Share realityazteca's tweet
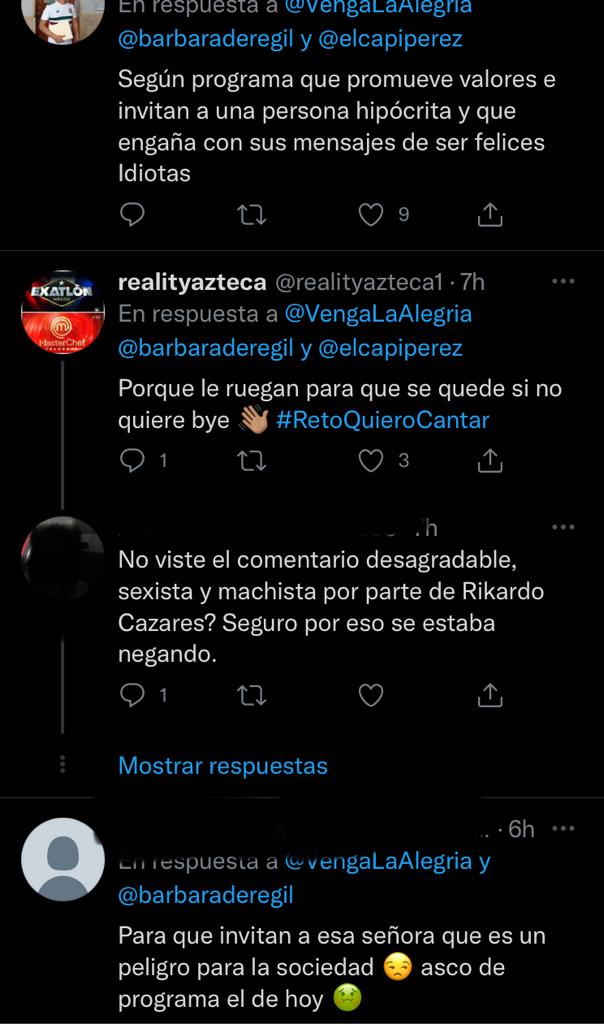The image size is (604, 1024). pos(490,460)
